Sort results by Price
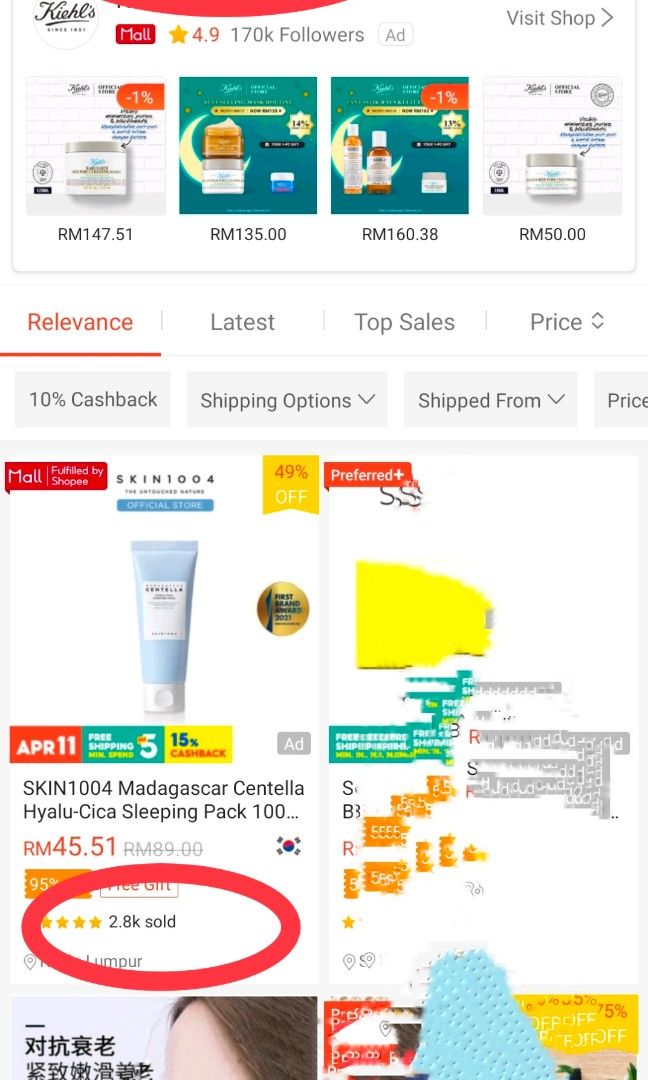The height and width of the screenshot is (1080, 648). click(x=566, y=322)
